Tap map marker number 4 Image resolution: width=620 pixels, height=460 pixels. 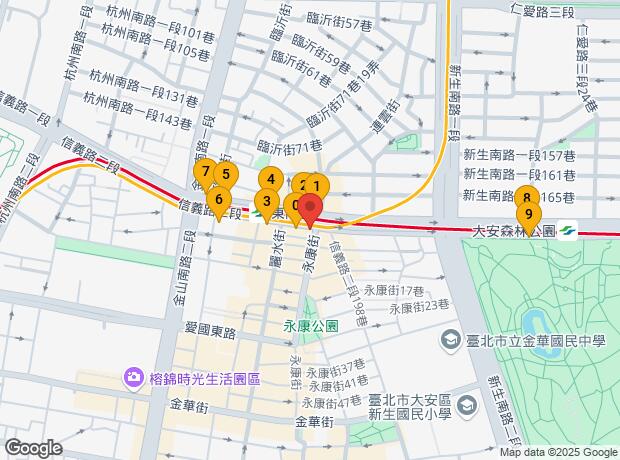coord(270,179)
